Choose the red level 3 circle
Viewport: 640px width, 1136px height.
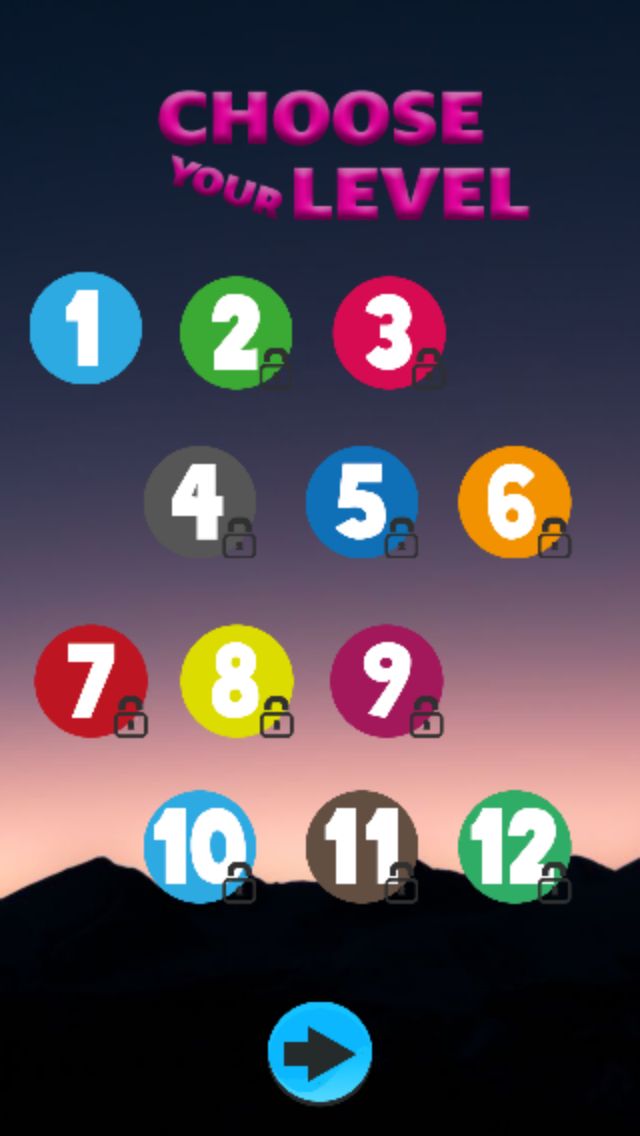[x=389, y=333]
